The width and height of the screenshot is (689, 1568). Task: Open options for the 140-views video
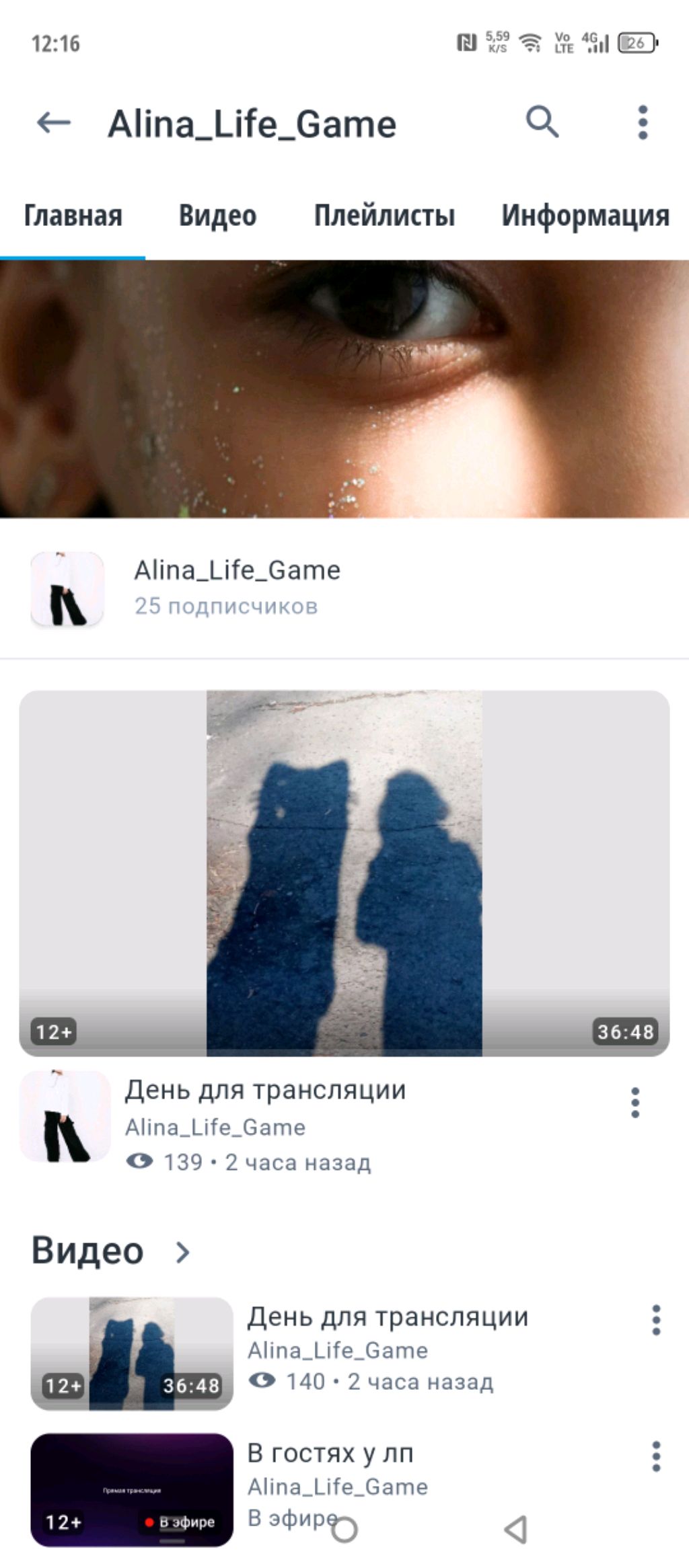656,1320
